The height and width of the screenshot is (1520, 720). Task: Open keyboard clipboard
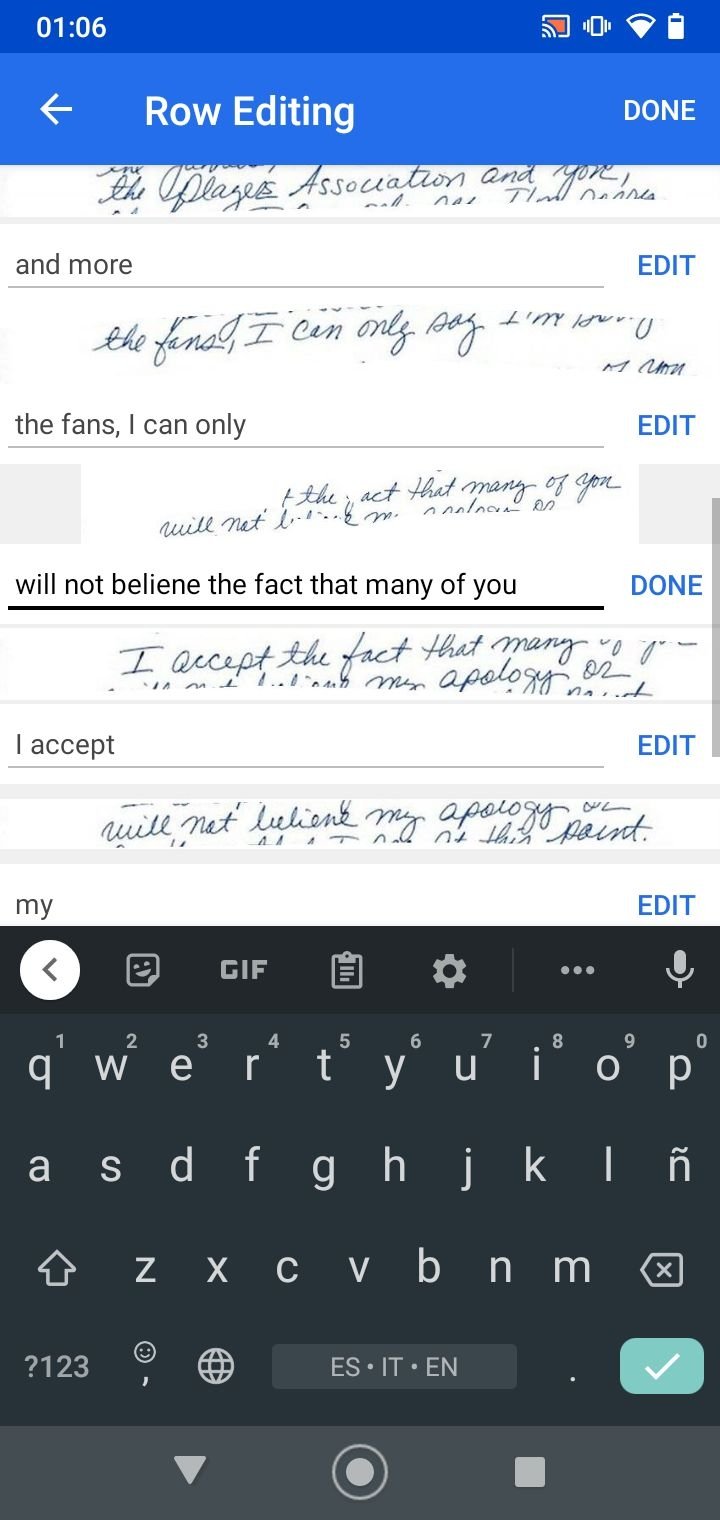[x=346, y=970]
